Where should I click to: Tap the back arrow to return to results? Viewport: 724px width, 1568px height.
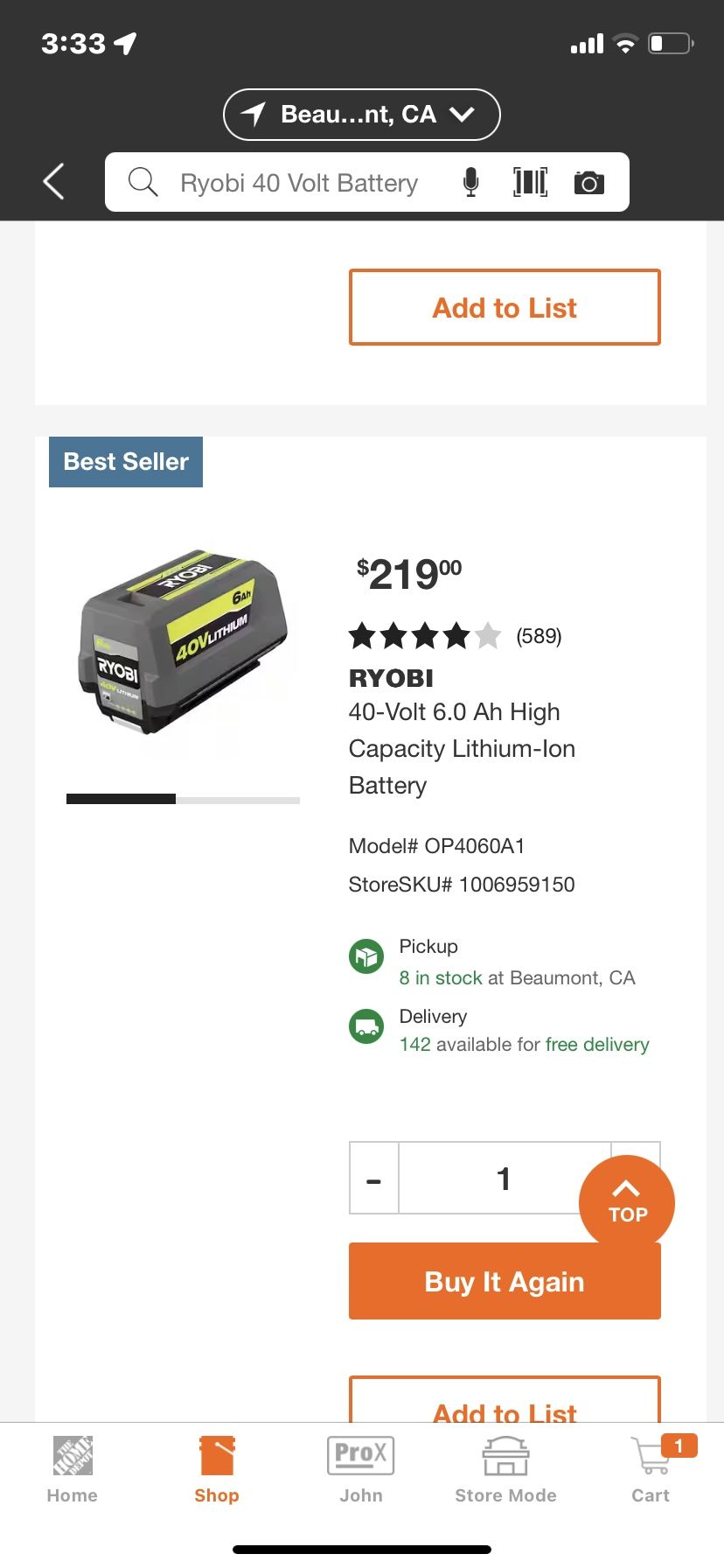53,181
